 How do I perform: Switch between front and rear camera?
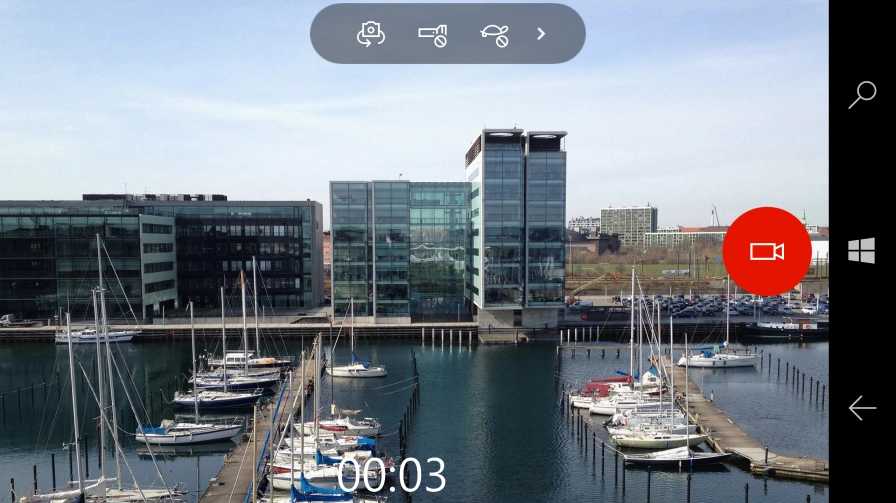click(x=371, y=34)
